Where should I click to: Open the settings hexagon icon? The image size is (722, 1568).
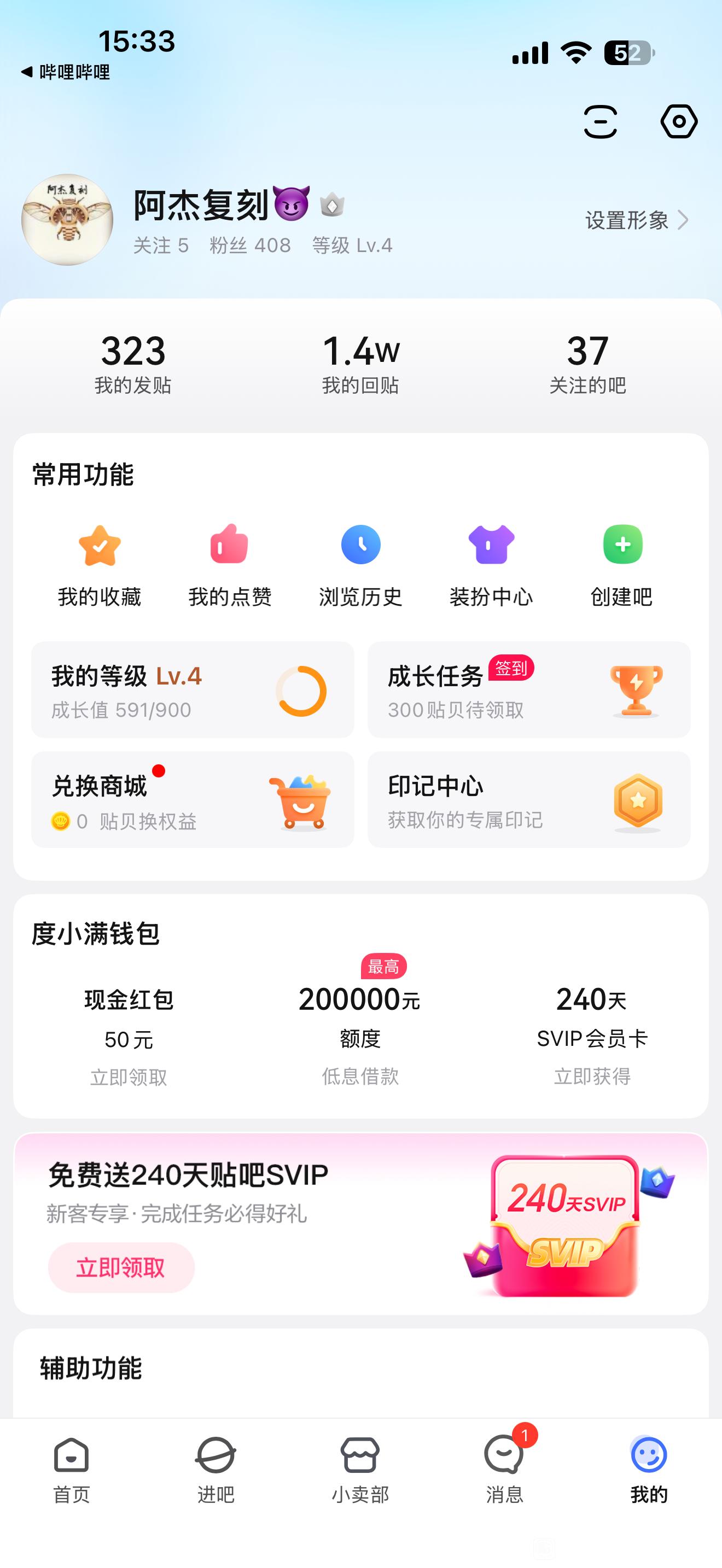(x=678, y=122)
